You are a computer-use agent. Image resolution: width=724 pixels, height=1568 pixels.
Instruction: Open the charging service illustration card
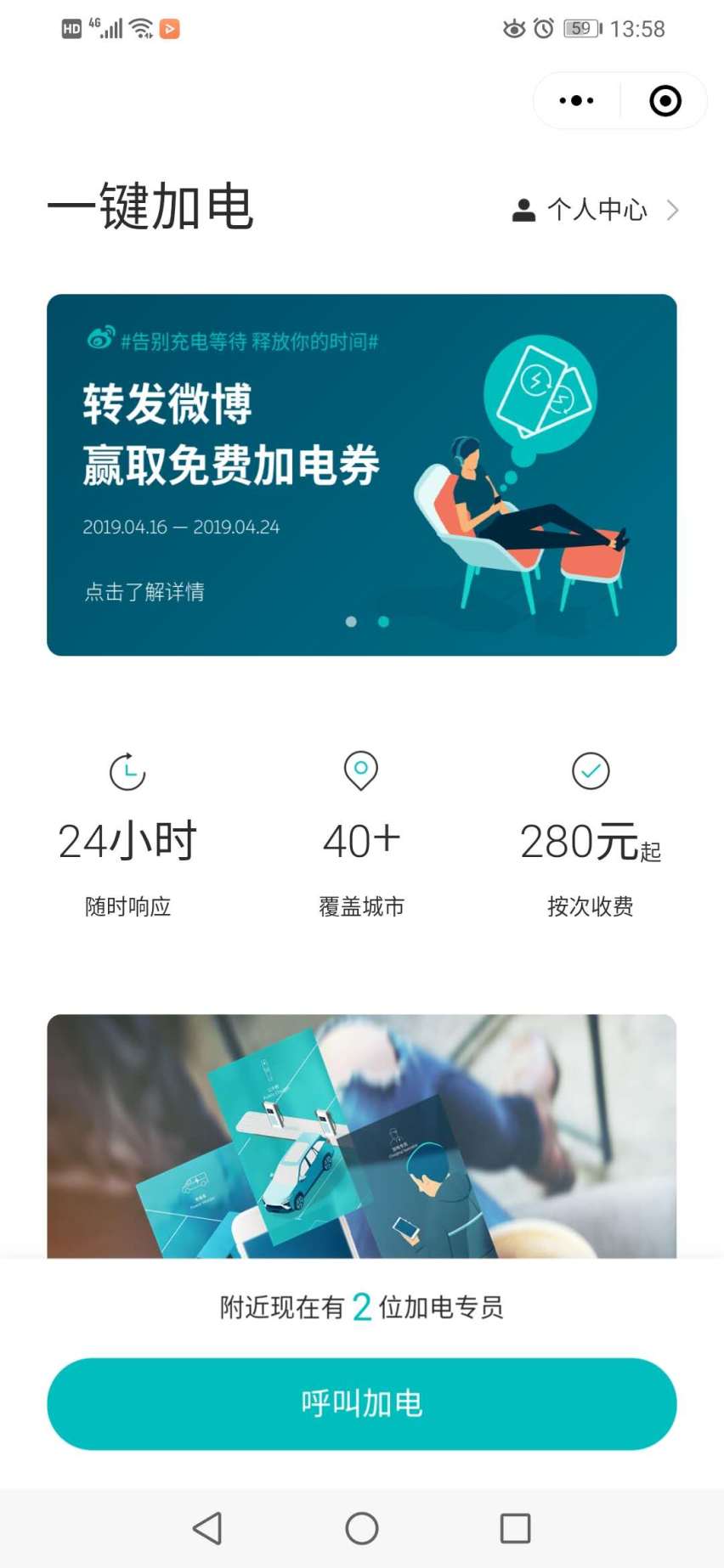point(362,1136)
